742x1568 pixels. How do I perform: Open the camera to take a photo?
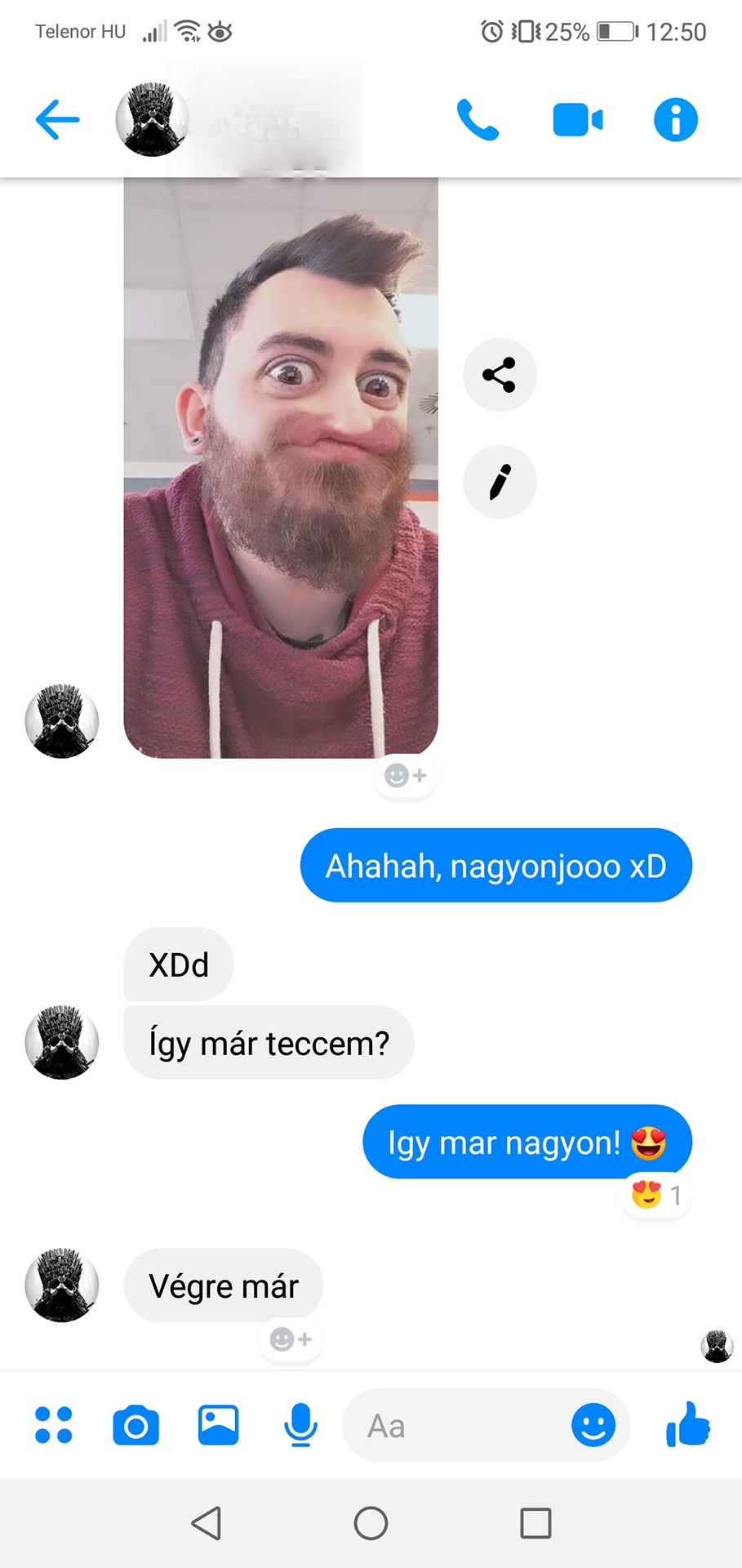click(136, 1425)
